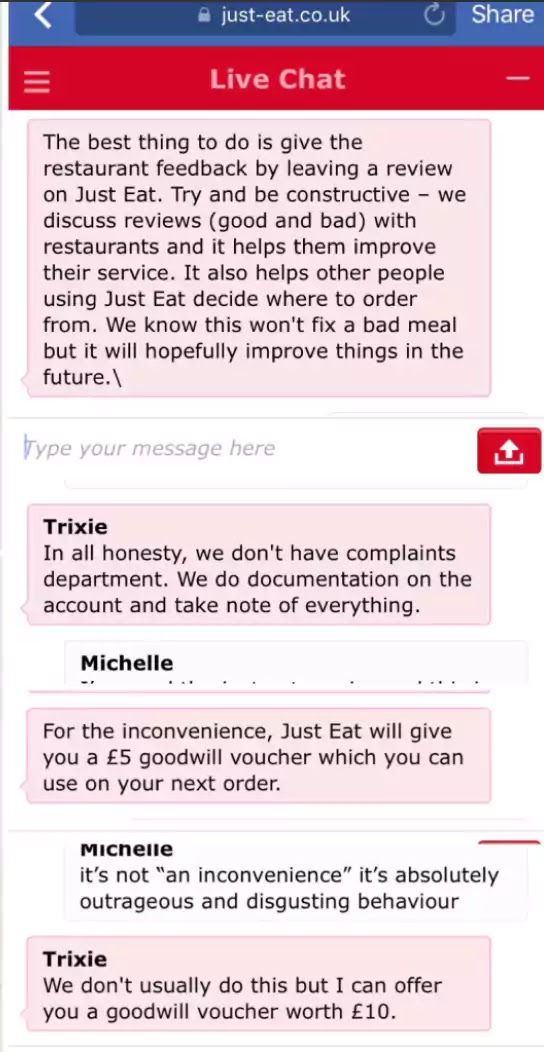Reload the just-eat.co.uk page
The height and width of the screenshot is (1052, 544).
point(435,15)
